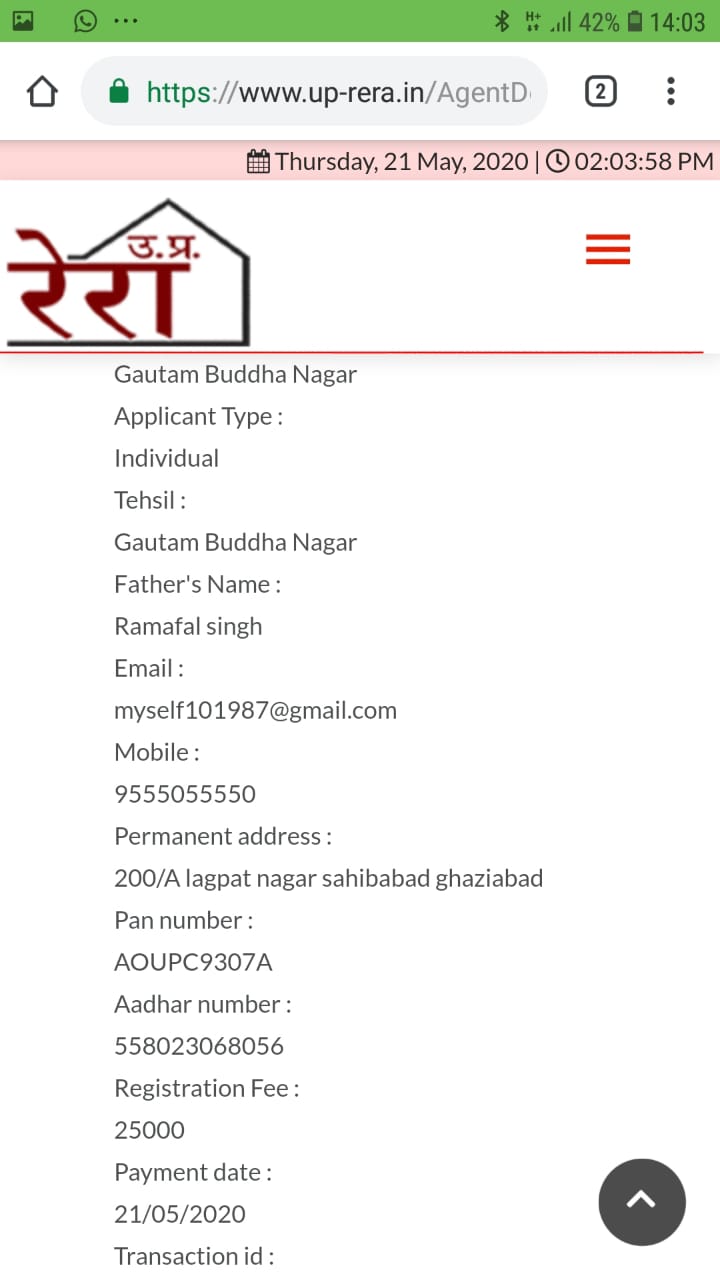Tap the scroll-to-top arrow button
The width and height of the screenshot is (720, 1280).
pos(642,1202)
